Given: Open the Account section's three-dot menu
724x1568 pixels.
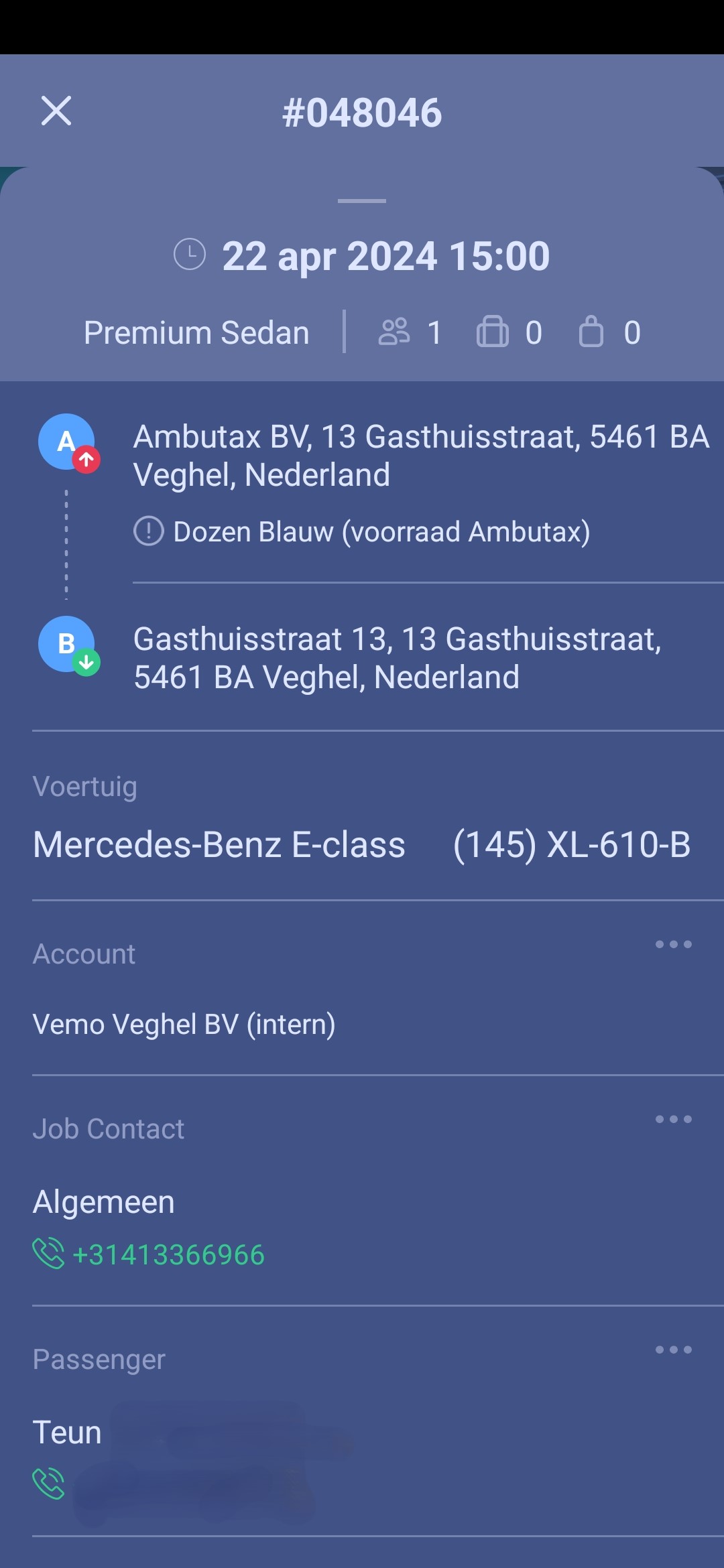Looking at the screenshot, I should click(673, 944).
